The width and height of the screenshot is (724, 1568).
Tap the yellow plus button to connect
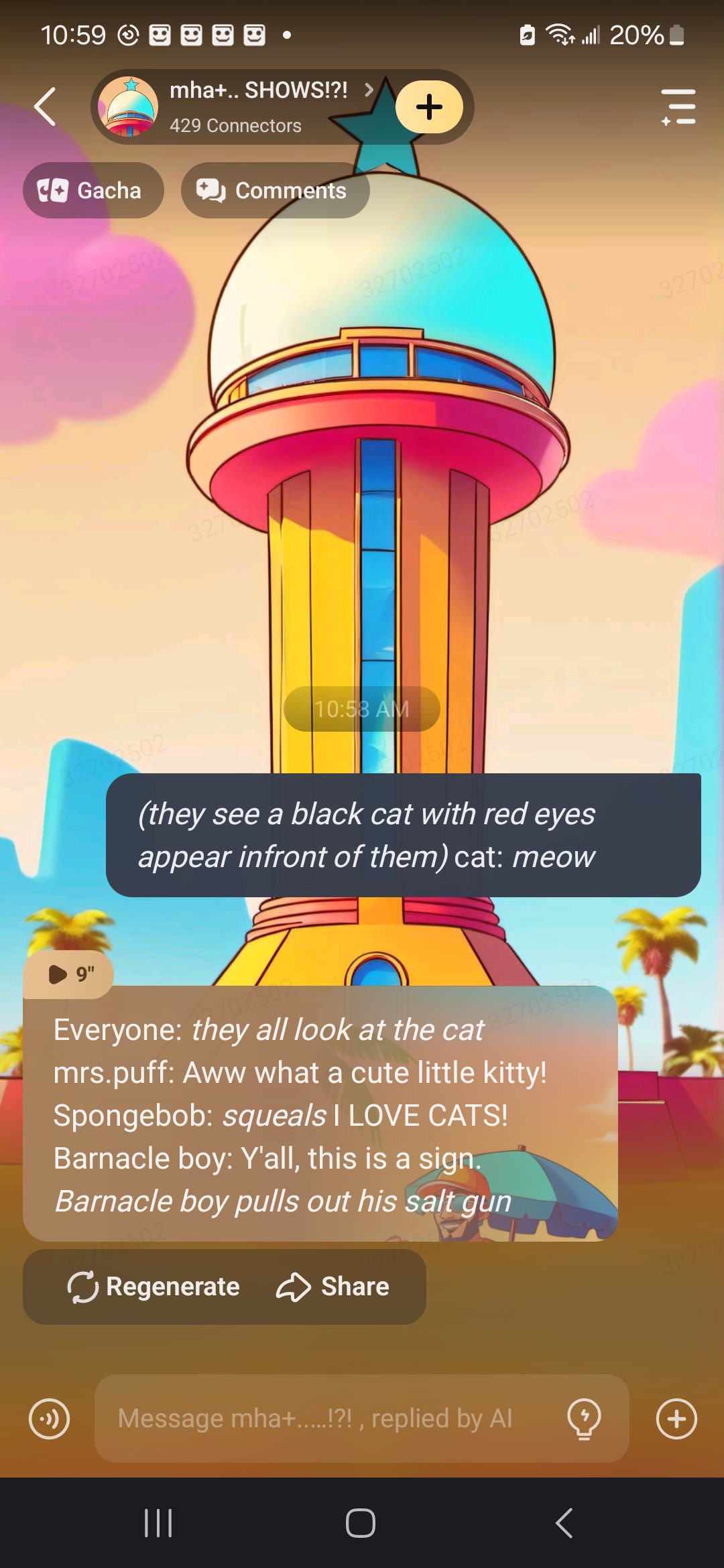[x=429, y=107]
